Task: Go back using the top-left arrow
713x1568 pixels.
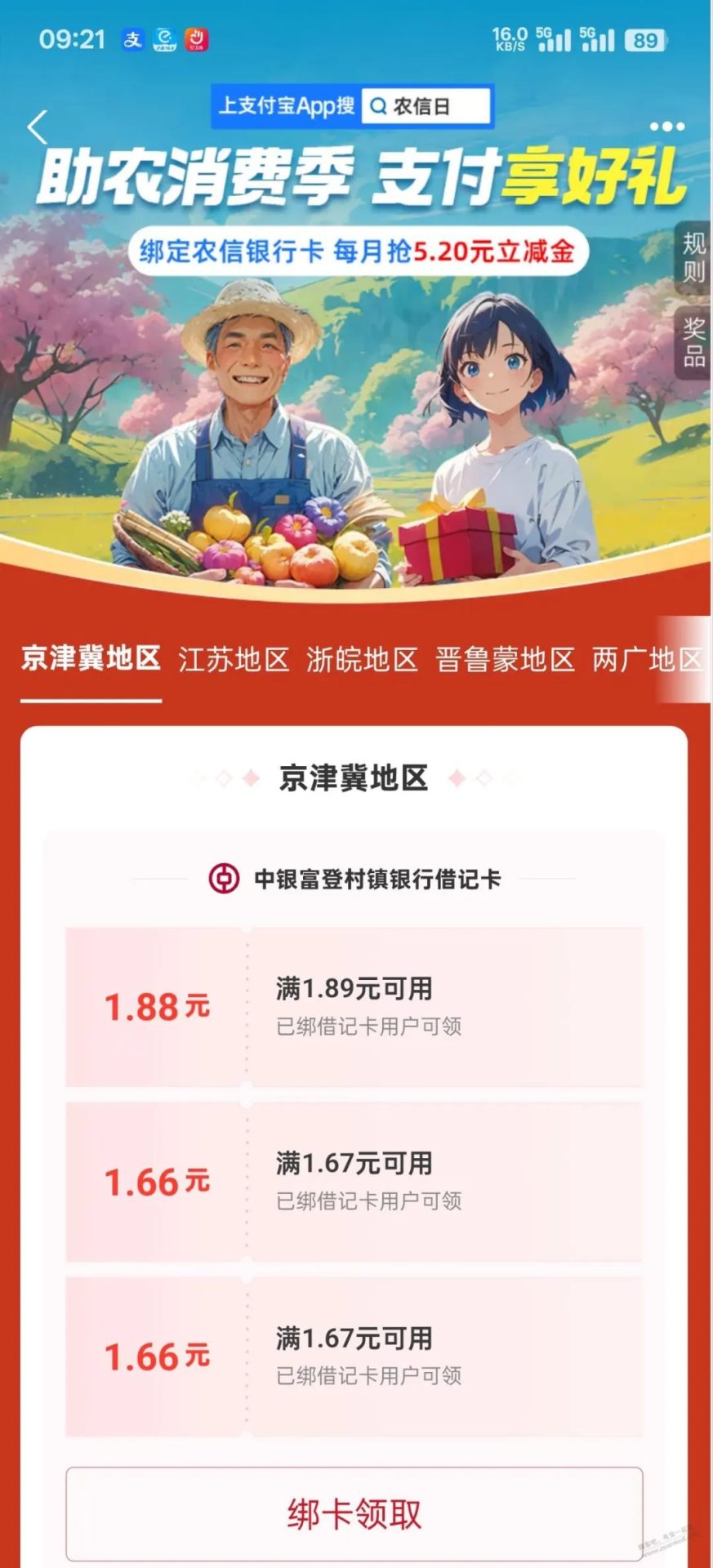Action: tap(38, 127)
